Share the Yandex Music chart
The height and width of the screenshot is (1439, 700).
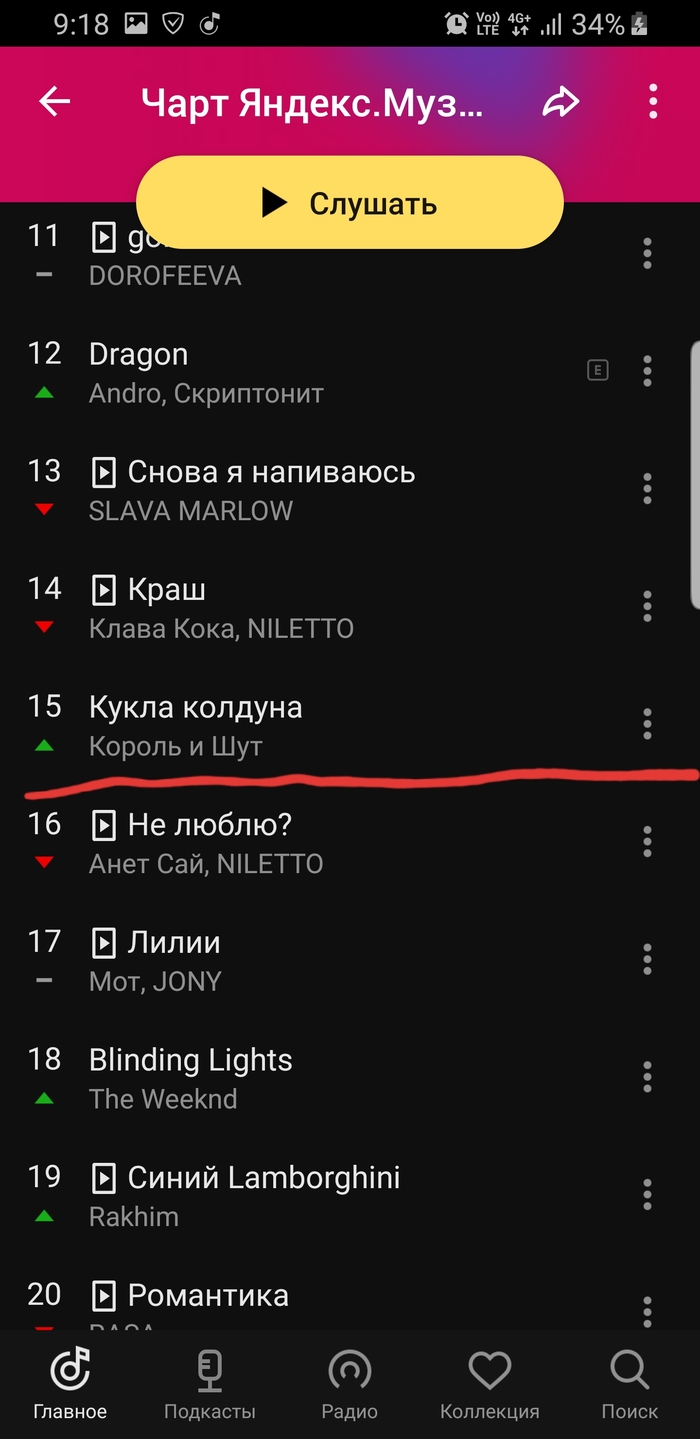point(561,101)
